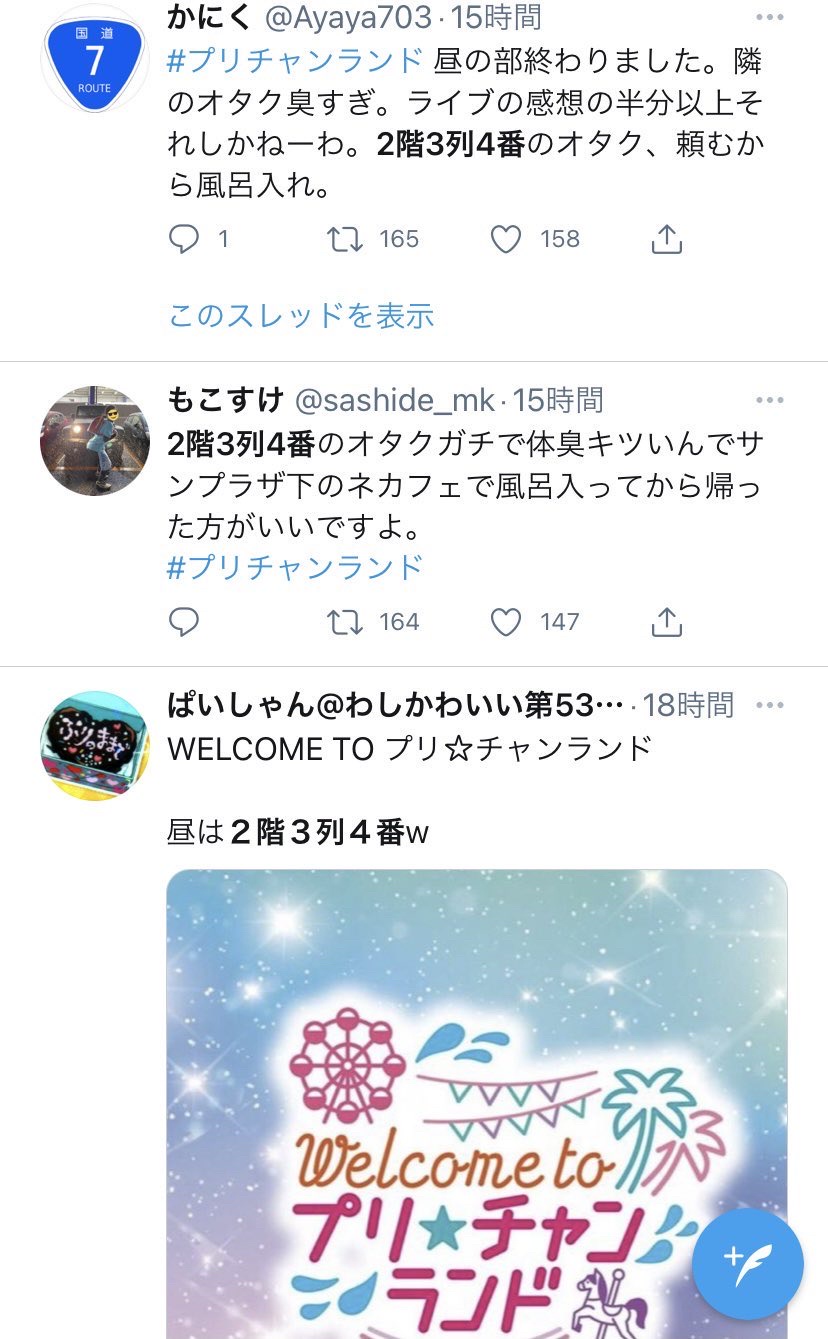828x1339 pixels.
Task: Open もこすけ's profile avatar
Action: pyautogui.click(x=94, y=440)
